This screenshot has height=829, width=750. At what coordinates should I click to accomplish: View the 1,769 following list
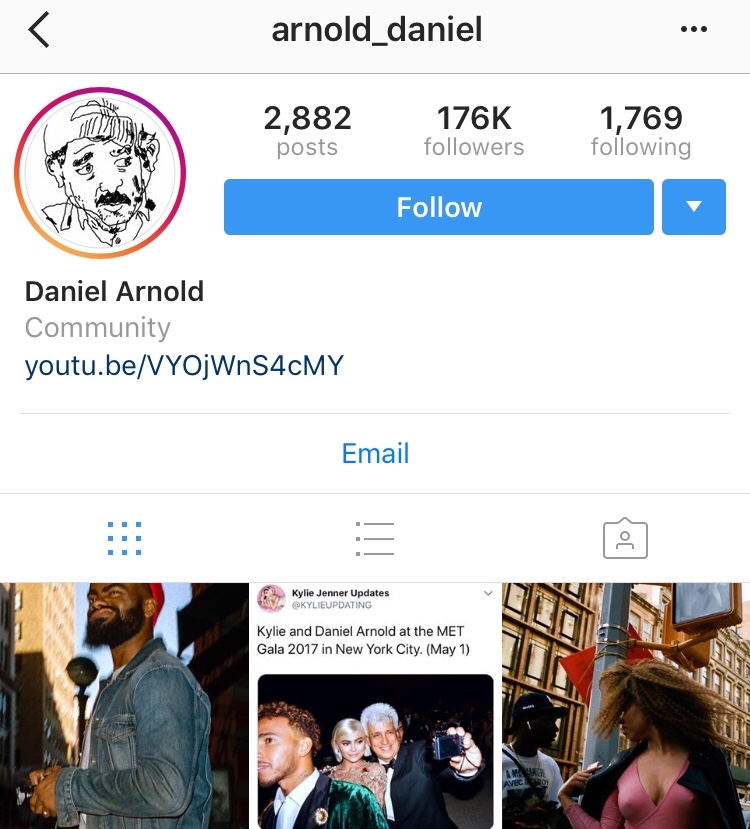(x=640, y=132)
